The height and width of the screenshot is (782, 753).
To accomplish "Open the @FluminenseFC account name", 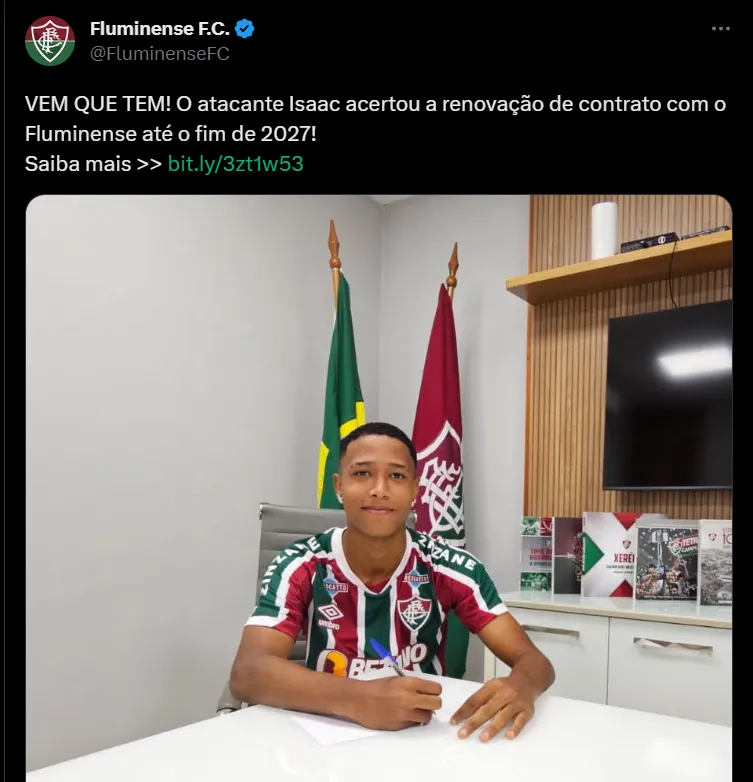I will point(160,54).
